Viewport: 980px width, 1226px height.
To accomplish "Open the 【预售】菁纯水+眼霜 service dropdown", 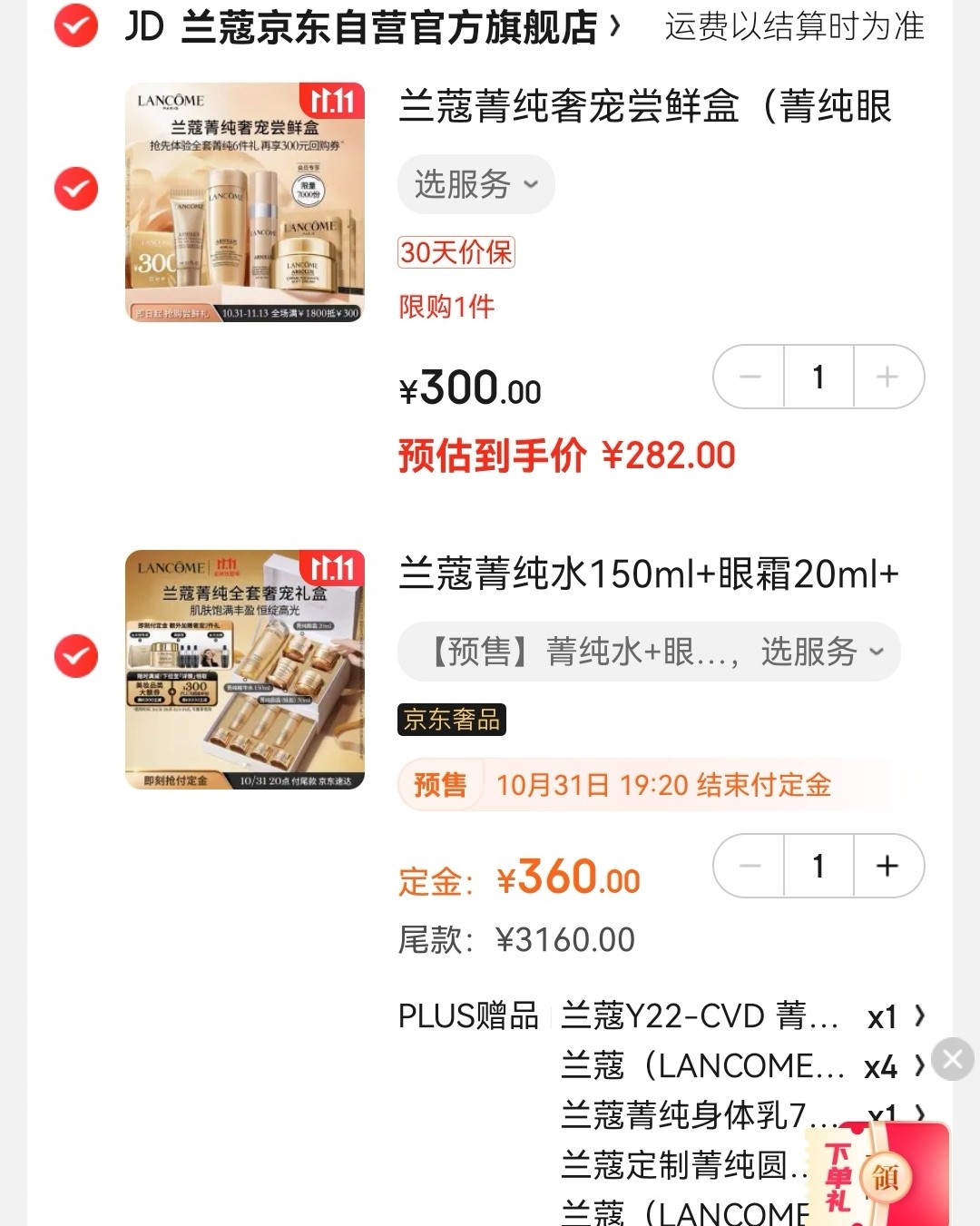I will click(x=647, y=652).
